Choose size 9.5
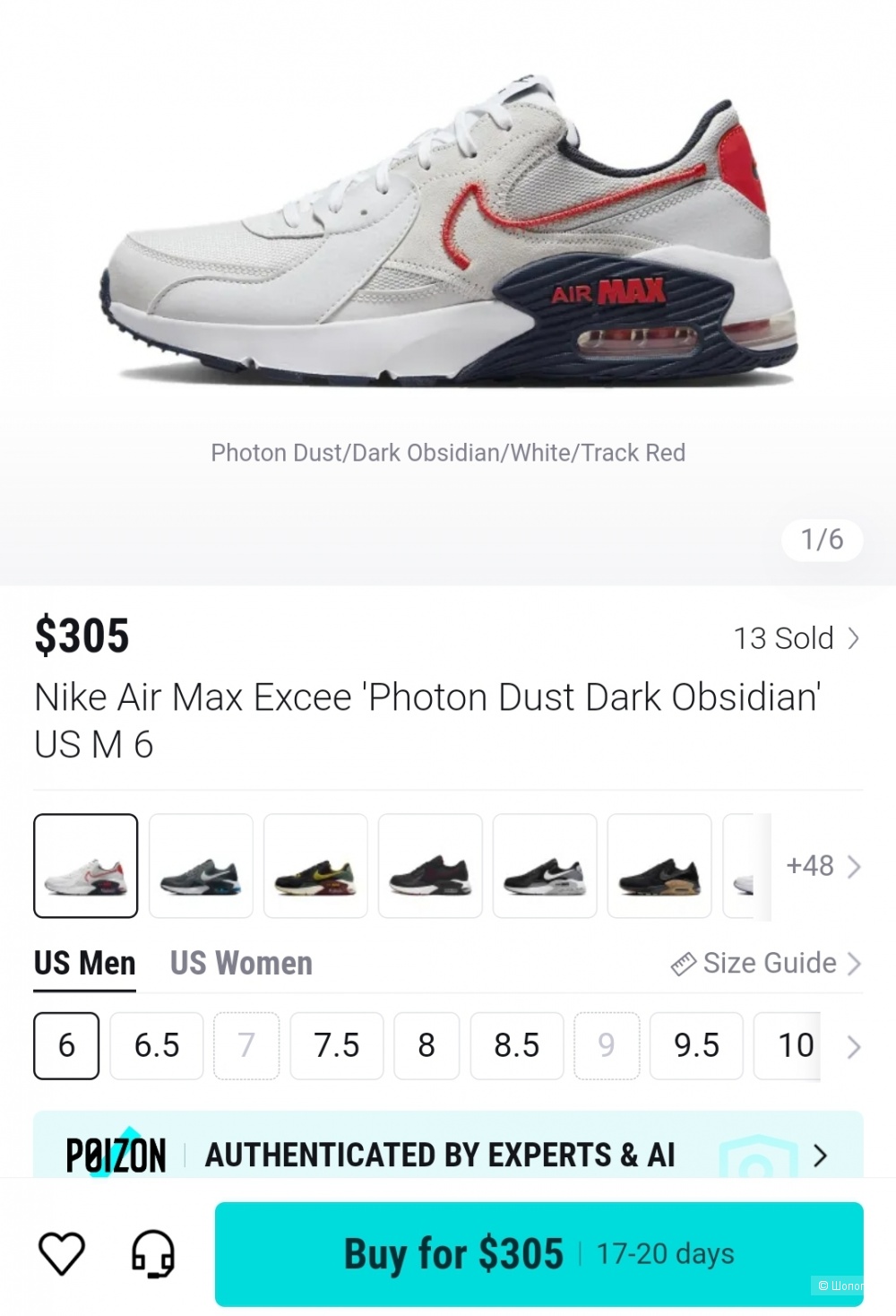Viewport: 896px width, 1316px height. [x=697, y=1046]
